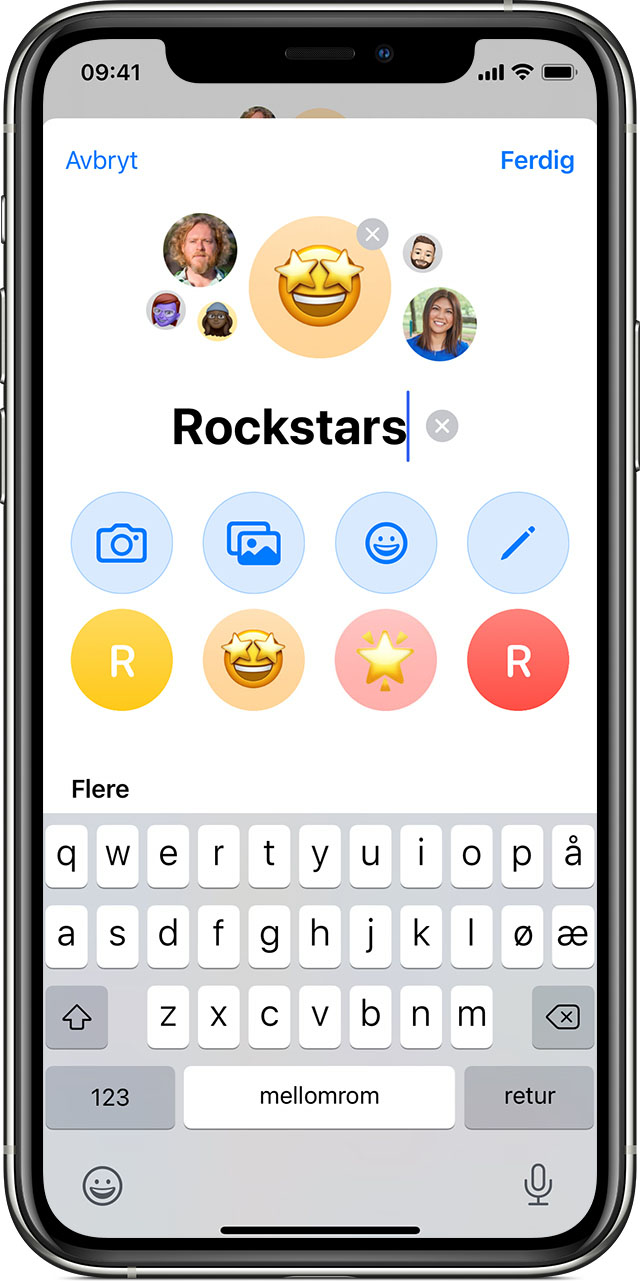Screen dimensions: 640x1282
Task: Tap the Rockstars name field
Action: pyautogui.click(x=290, y=427)
